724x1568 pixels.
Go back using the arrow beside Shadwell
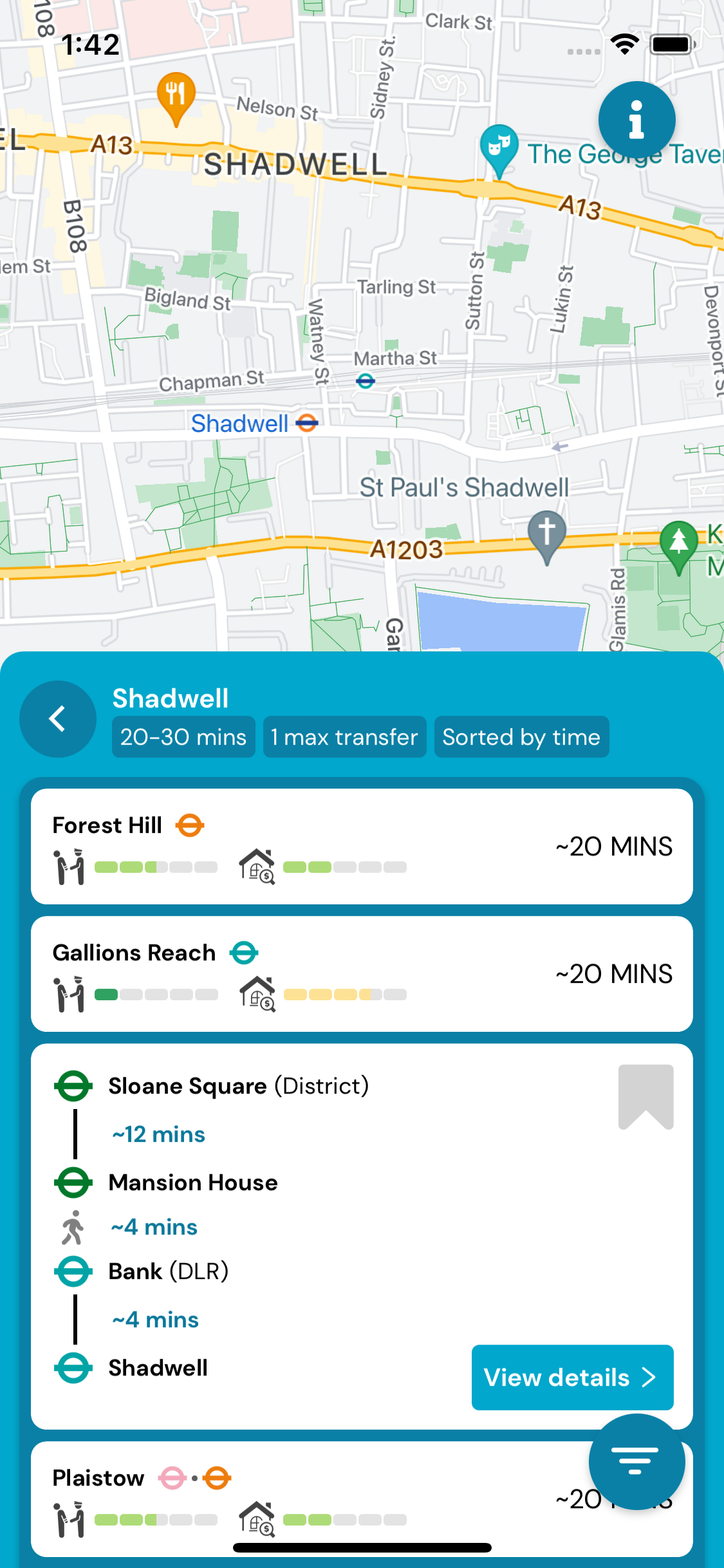(58, 718)
